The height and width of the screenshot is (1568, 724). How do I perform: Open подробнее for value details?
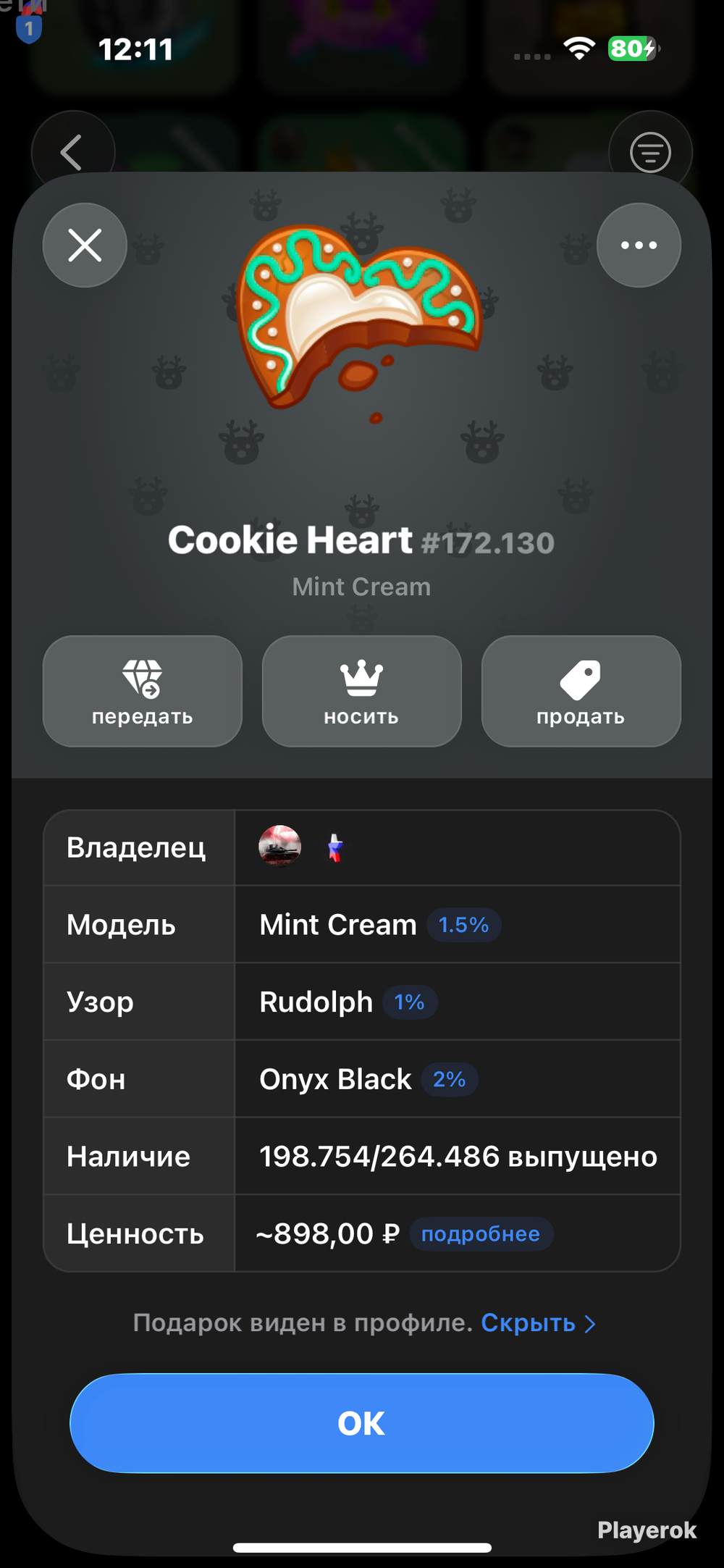[481, 1233]
